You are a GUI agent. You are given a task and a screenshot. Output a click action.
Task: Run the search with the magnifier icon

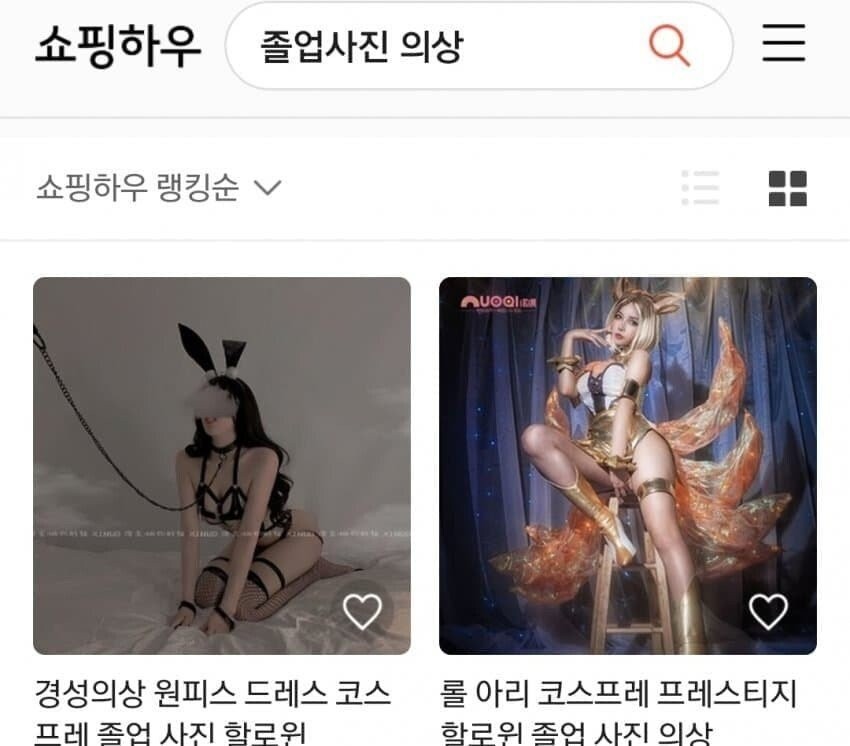point(669,45)
